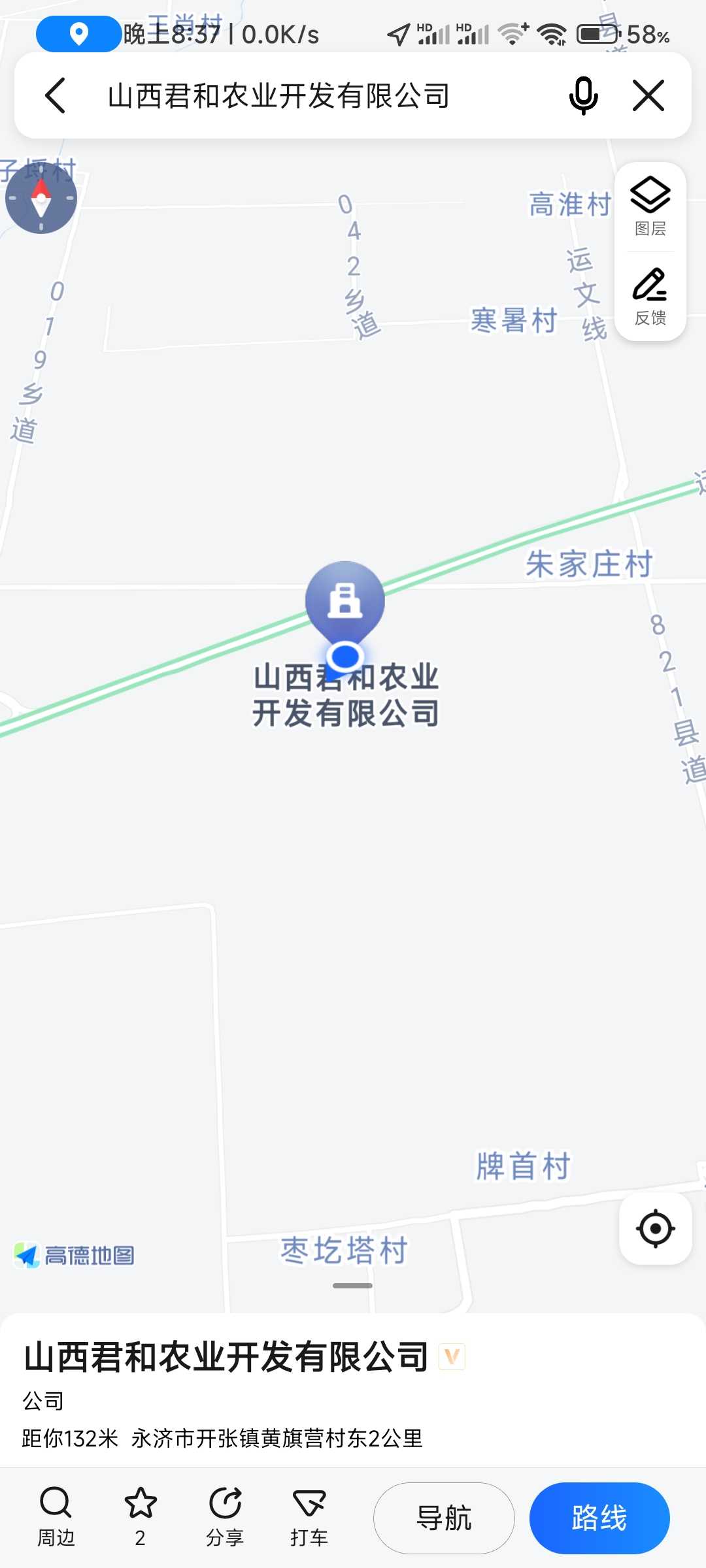Clear the search with the X button
This screenshot has height=1568, width=706.
648,95
